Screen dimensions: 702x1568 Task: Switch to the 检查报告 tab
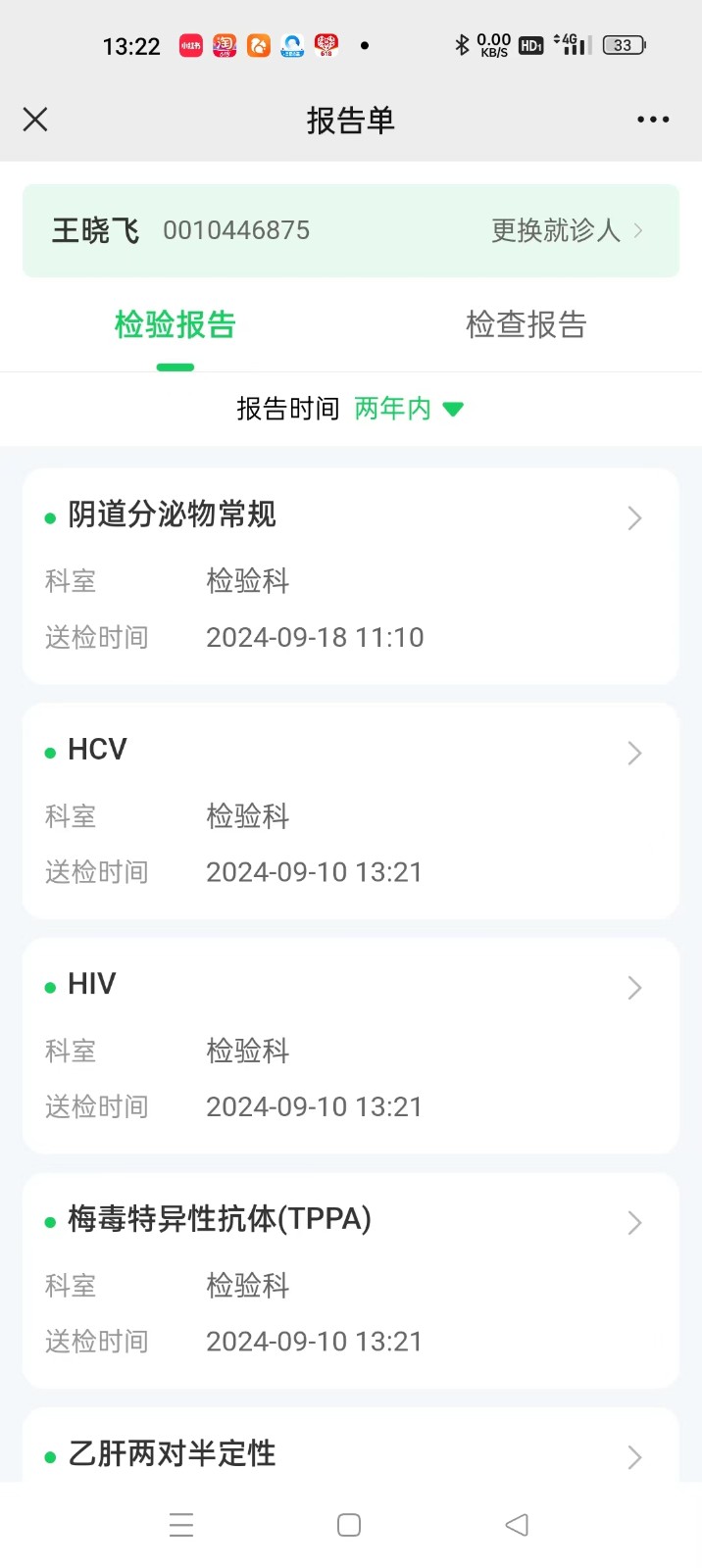526,324
